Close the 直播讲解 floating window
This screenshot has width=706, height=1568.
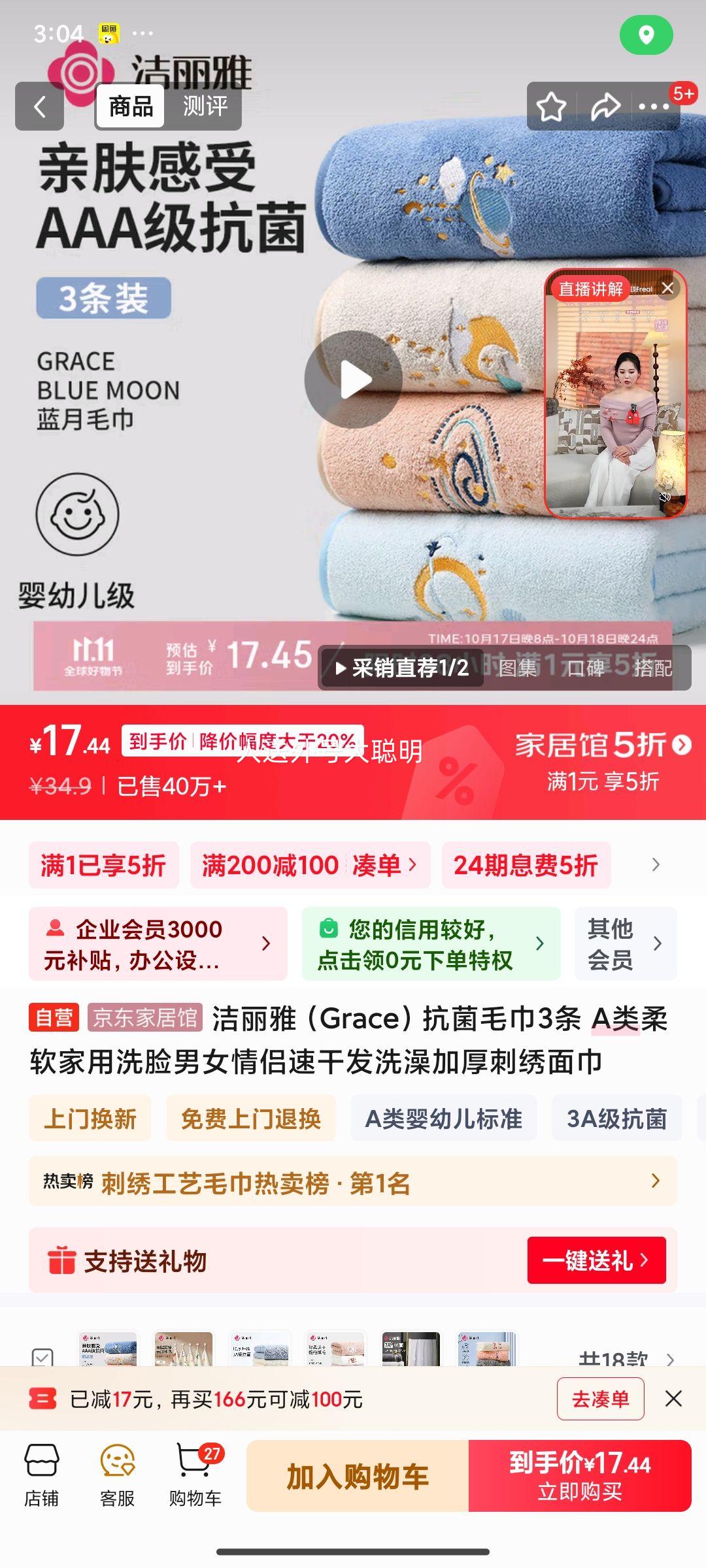667,288
